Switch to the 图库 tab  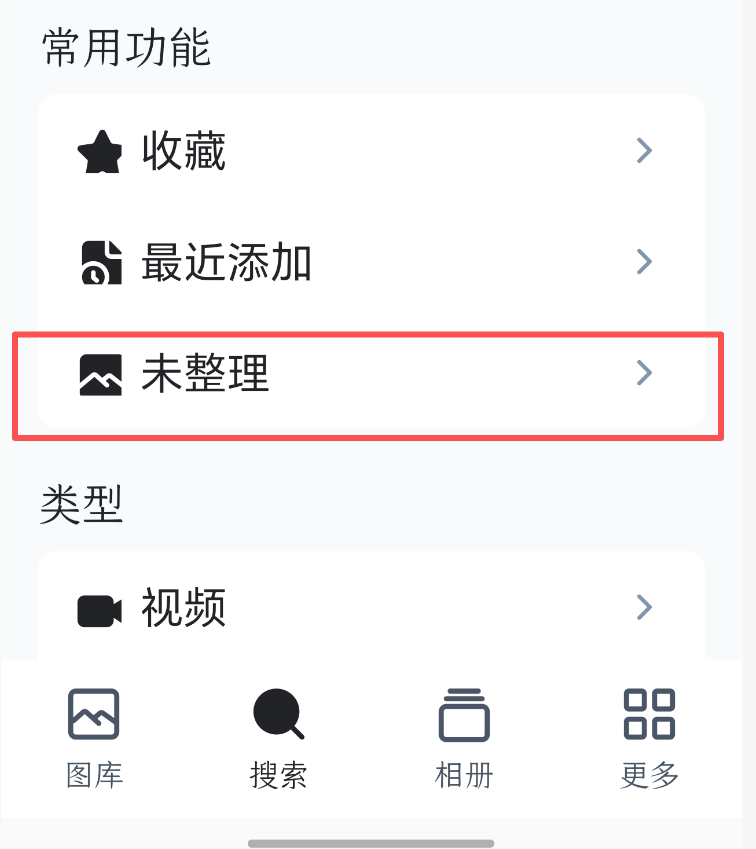(x=94, y=738)
